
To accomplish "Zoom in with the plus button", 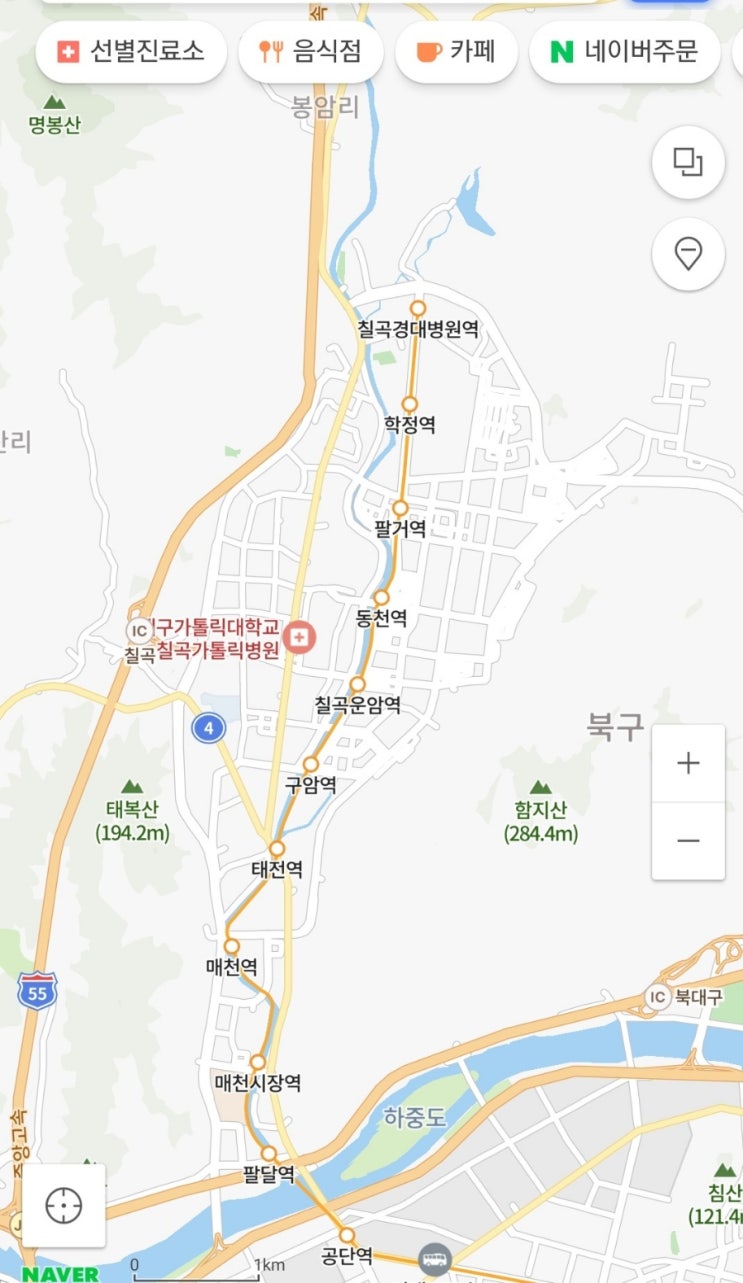I will click(x=688, y=763).
